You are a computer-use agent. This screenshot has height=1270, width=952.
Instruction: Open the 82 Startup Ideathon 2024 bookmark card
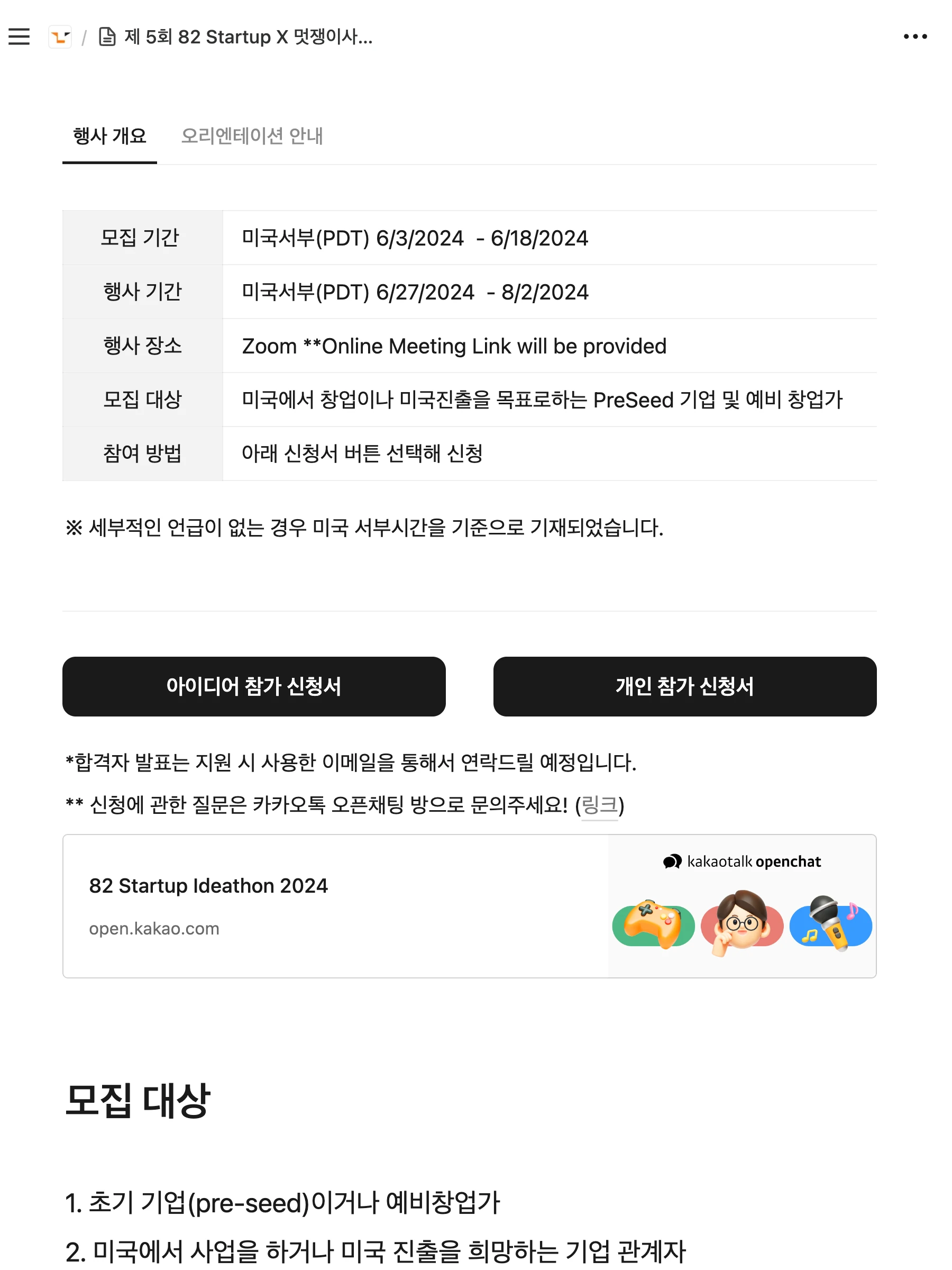[469, 905]
